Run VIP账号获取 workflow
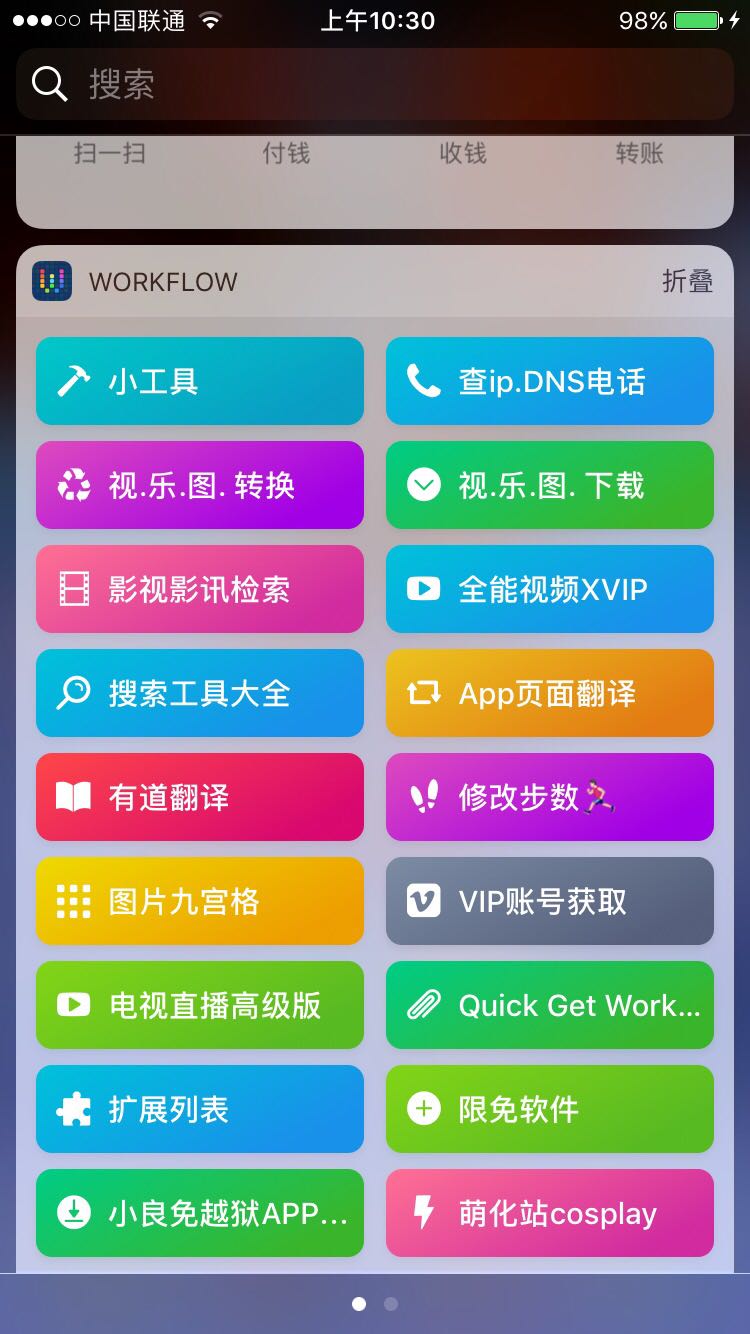750x1334 pixels. 550,901
